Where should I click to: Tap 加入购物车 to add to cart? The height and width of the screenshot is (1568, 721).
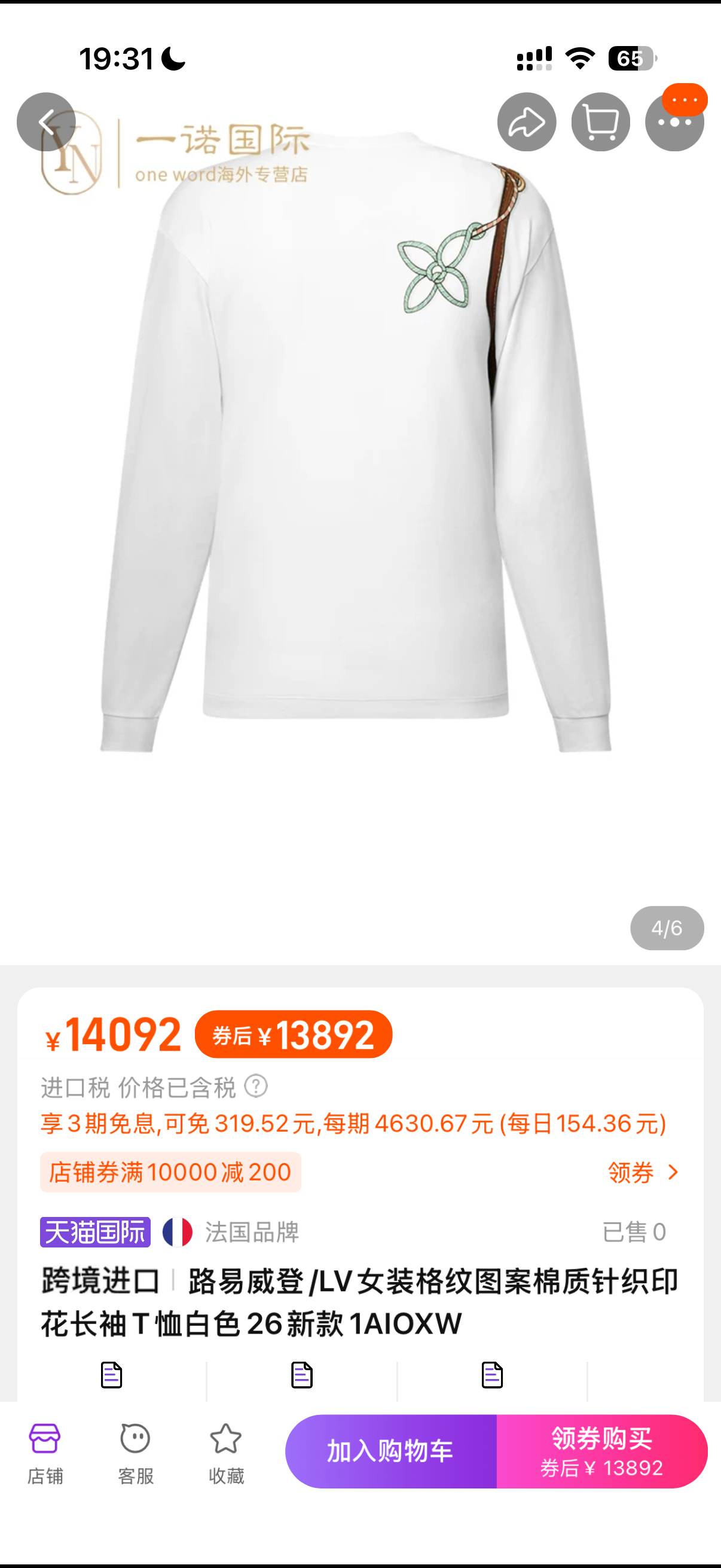click(390, 1451)
